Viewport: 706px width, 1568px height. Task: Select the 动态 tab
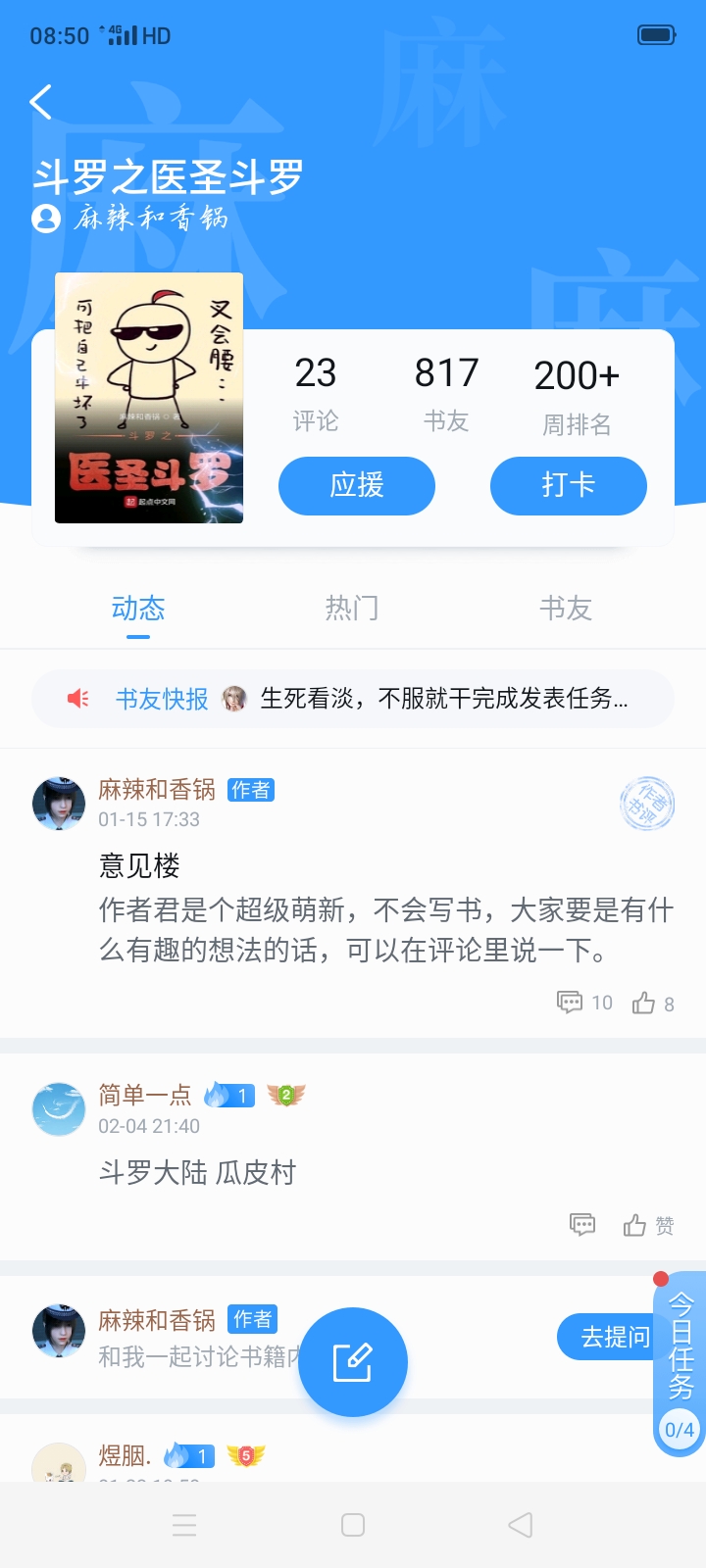[x=138, y=609]
